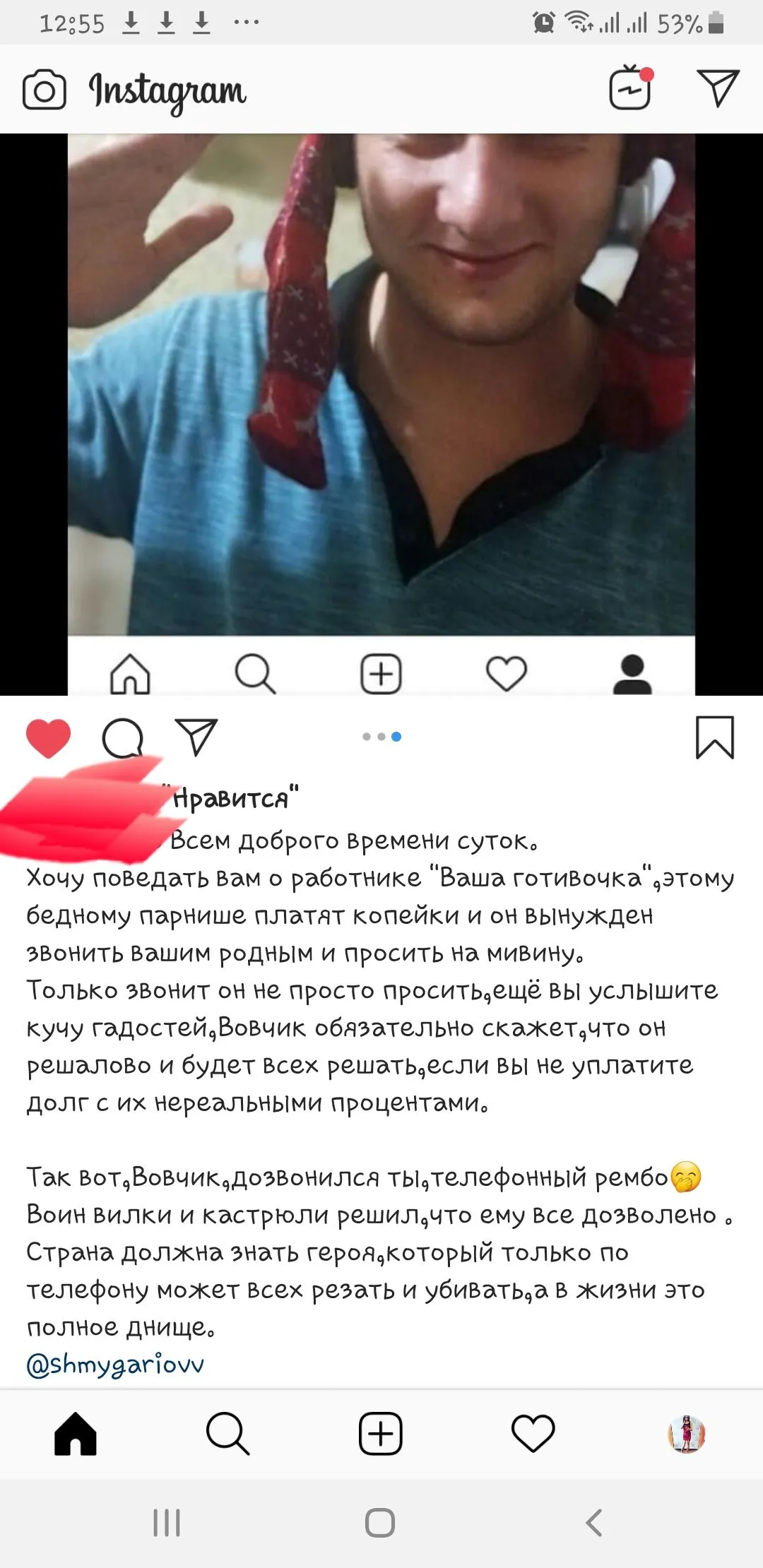Open the system recent apps view
Viewport: 763px width, 1568px height.
[167, 1523]
